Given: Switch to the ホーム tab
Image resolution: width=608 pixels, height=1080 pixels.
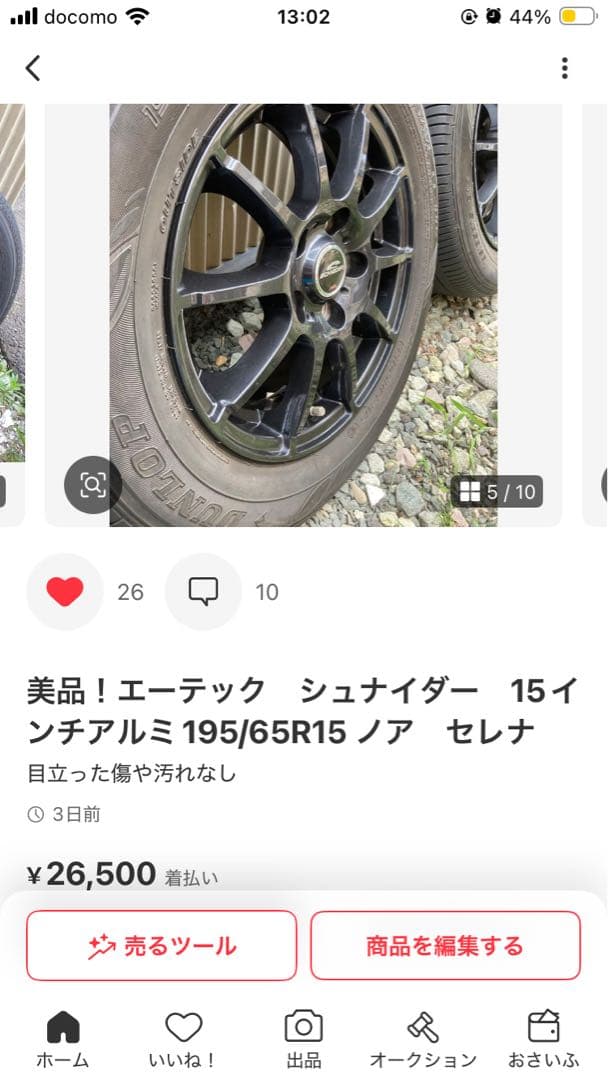Looking at the screenshot, I should pos(62,1038).
